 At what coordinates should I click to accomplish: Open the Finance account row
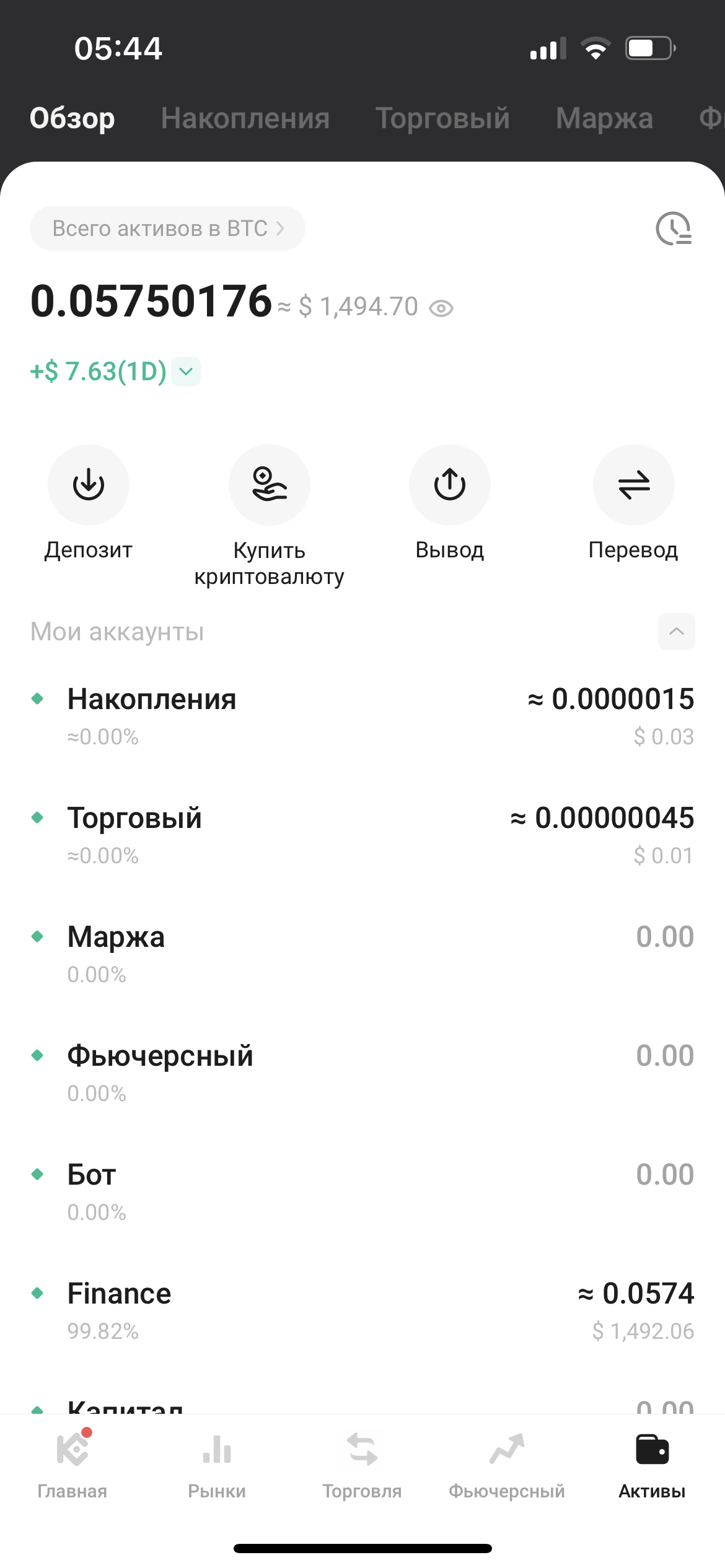(362, 1310)
